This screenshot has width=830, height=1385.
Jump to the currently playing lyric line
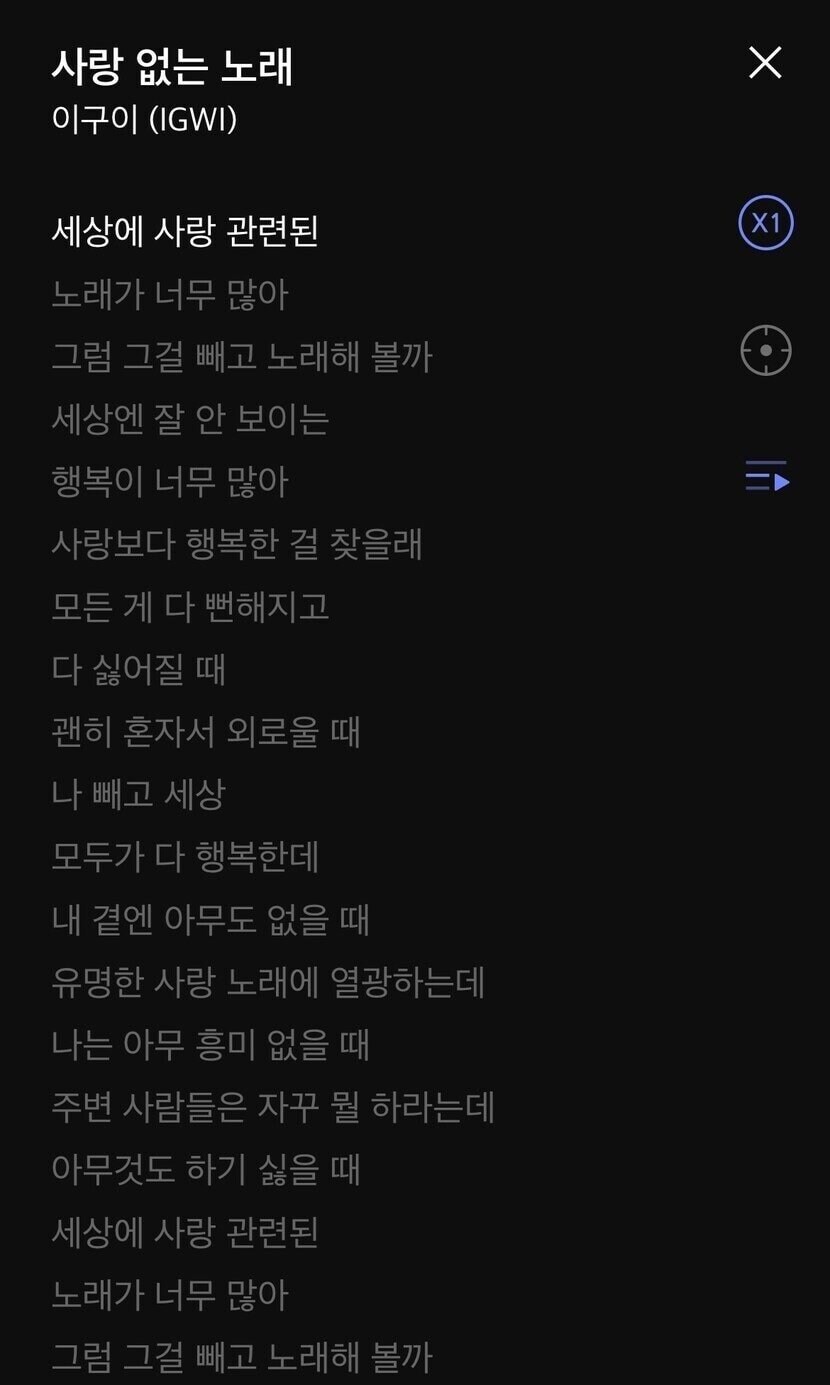pyautogui.click(x=765, y=351)
